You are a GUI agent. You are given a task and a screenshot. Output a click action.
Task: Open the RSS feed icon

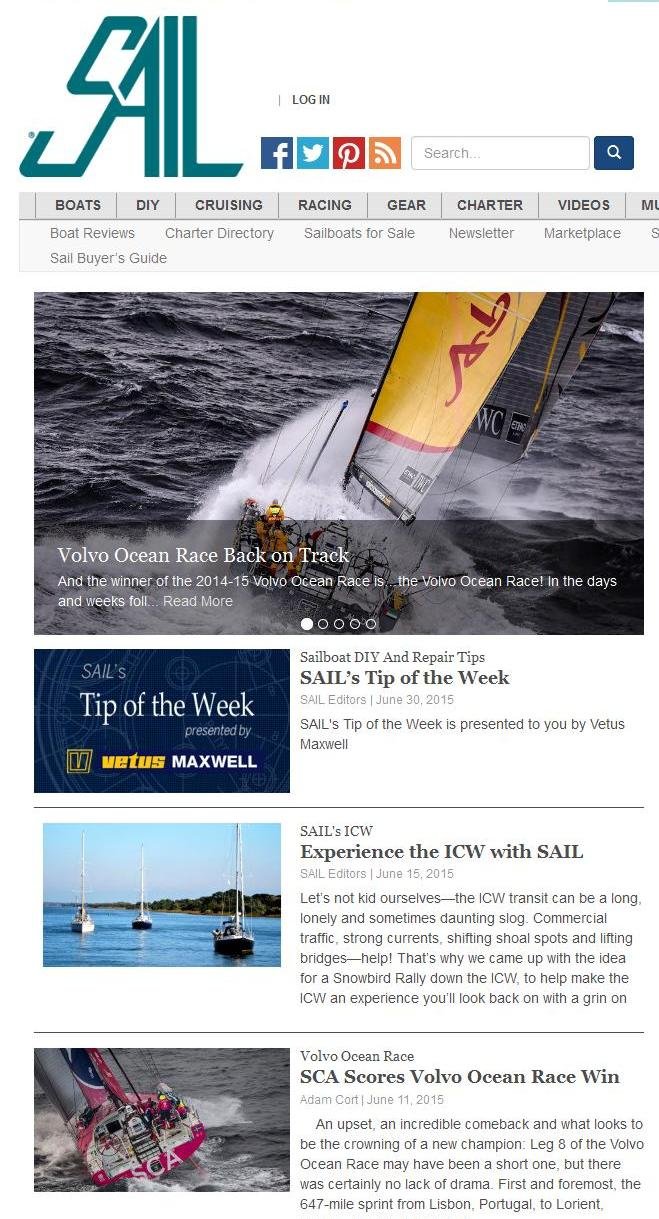point(385,153)
